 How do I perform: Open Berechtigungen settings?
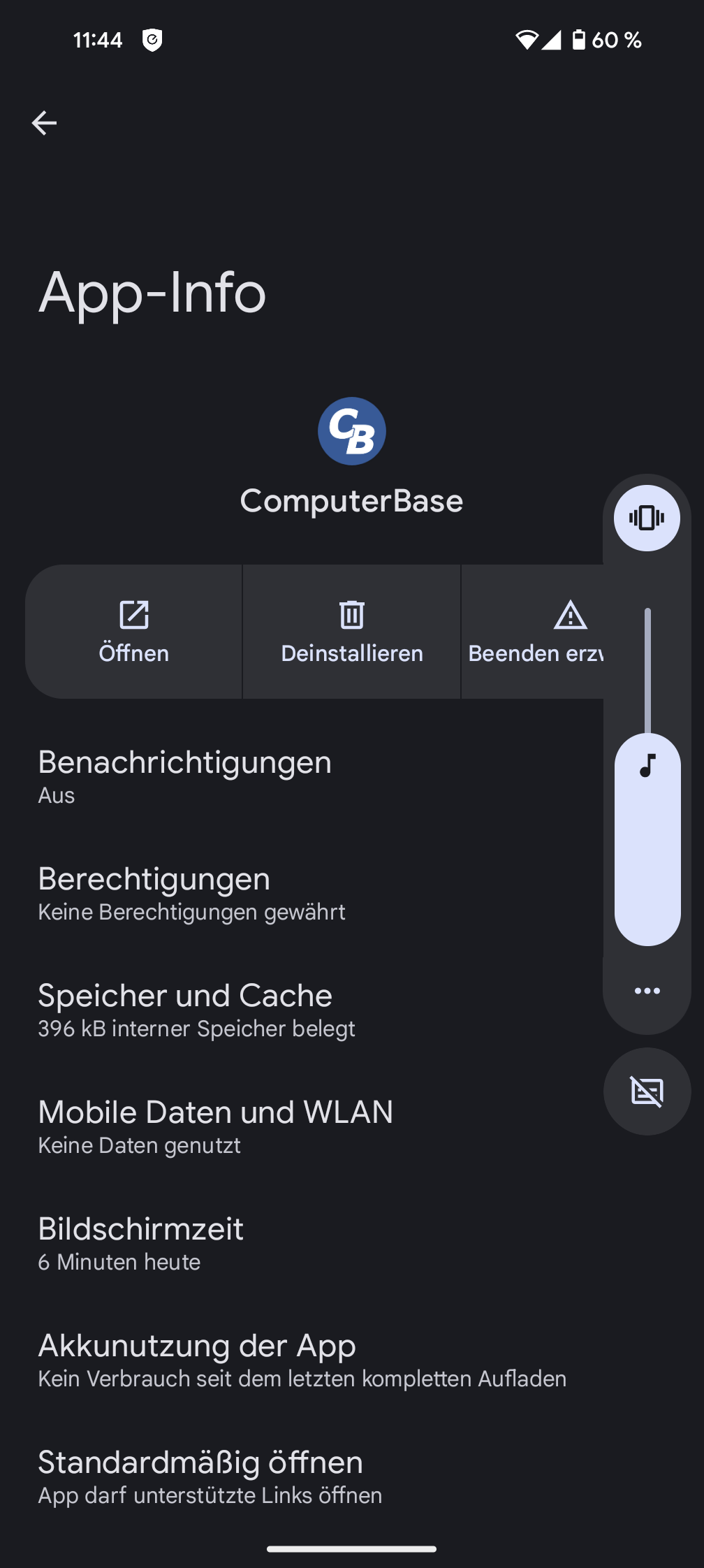coord(191,893)
